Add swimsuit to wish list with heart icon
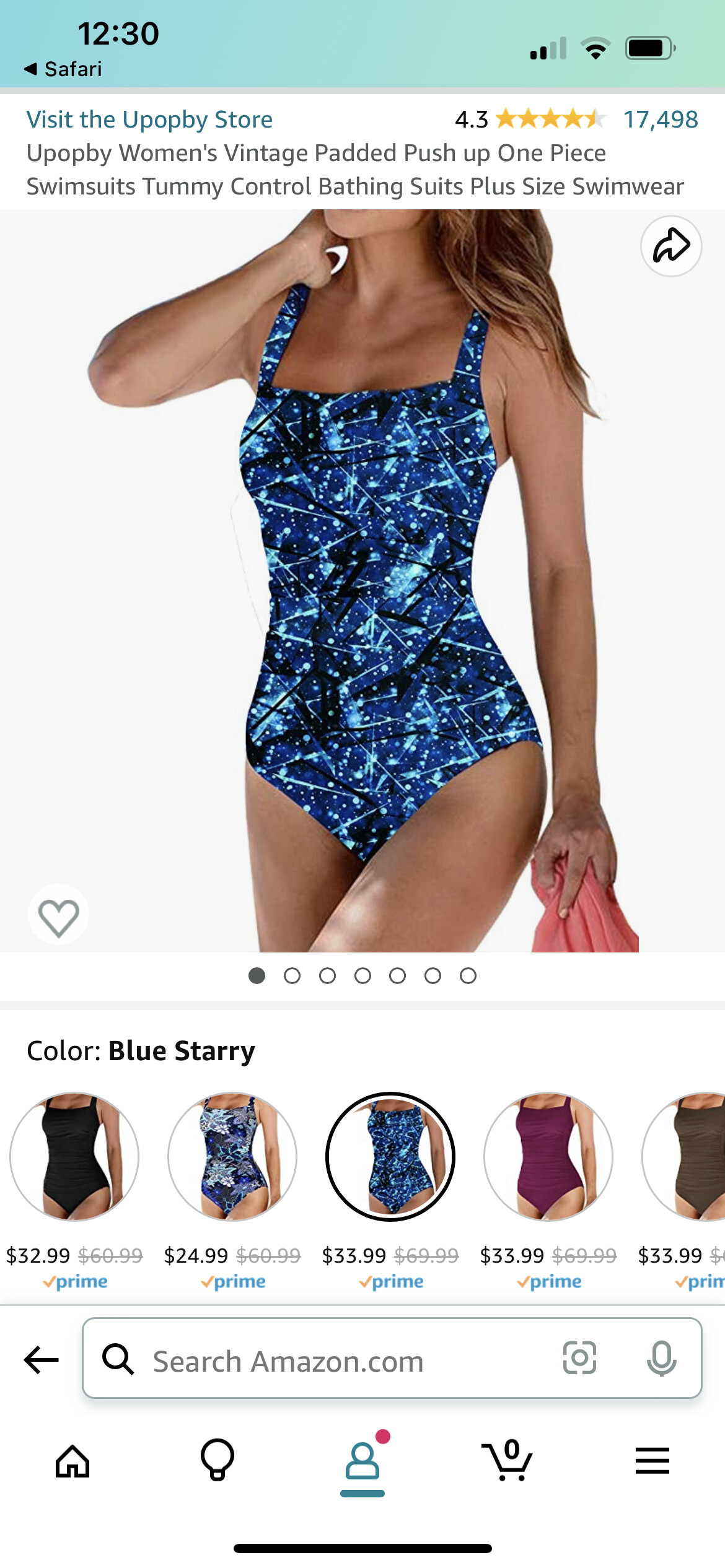The width and height of the screenshot is (725, 1568). point(58,915)
